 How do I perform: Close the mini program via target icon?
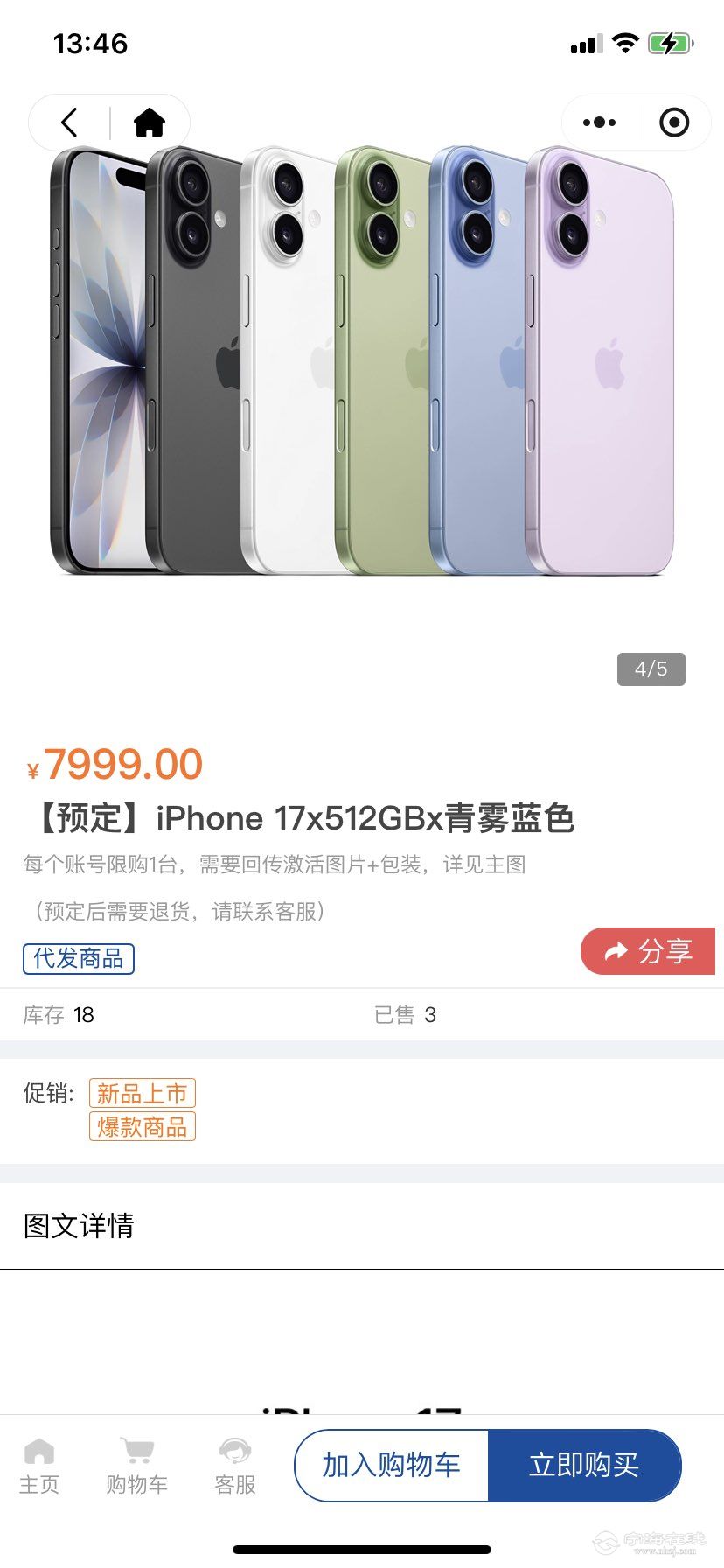(673, 122)
